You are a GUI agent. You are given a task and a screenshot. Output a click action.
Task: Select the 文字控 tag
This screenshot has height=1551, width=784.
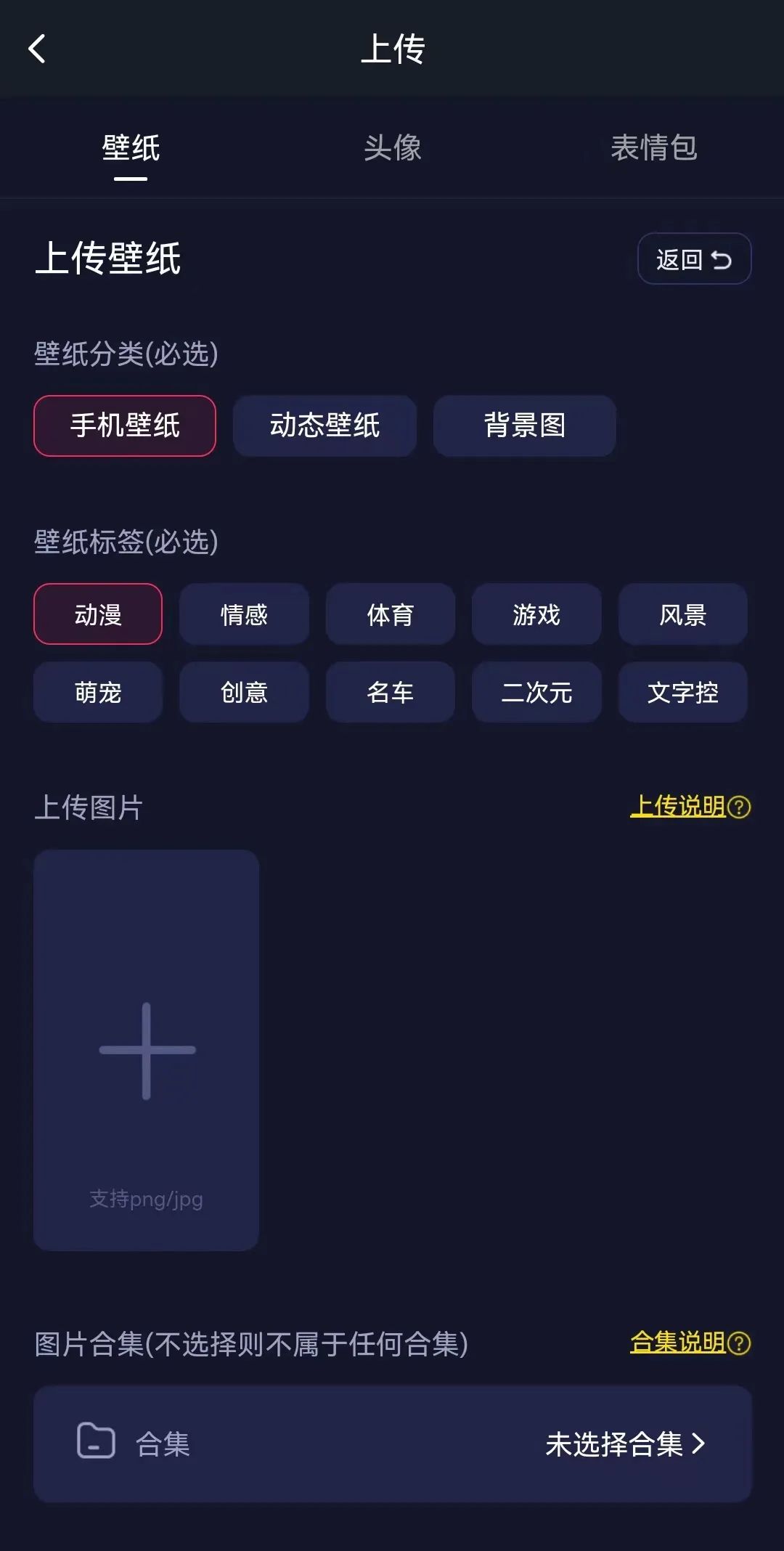point(682,693)
